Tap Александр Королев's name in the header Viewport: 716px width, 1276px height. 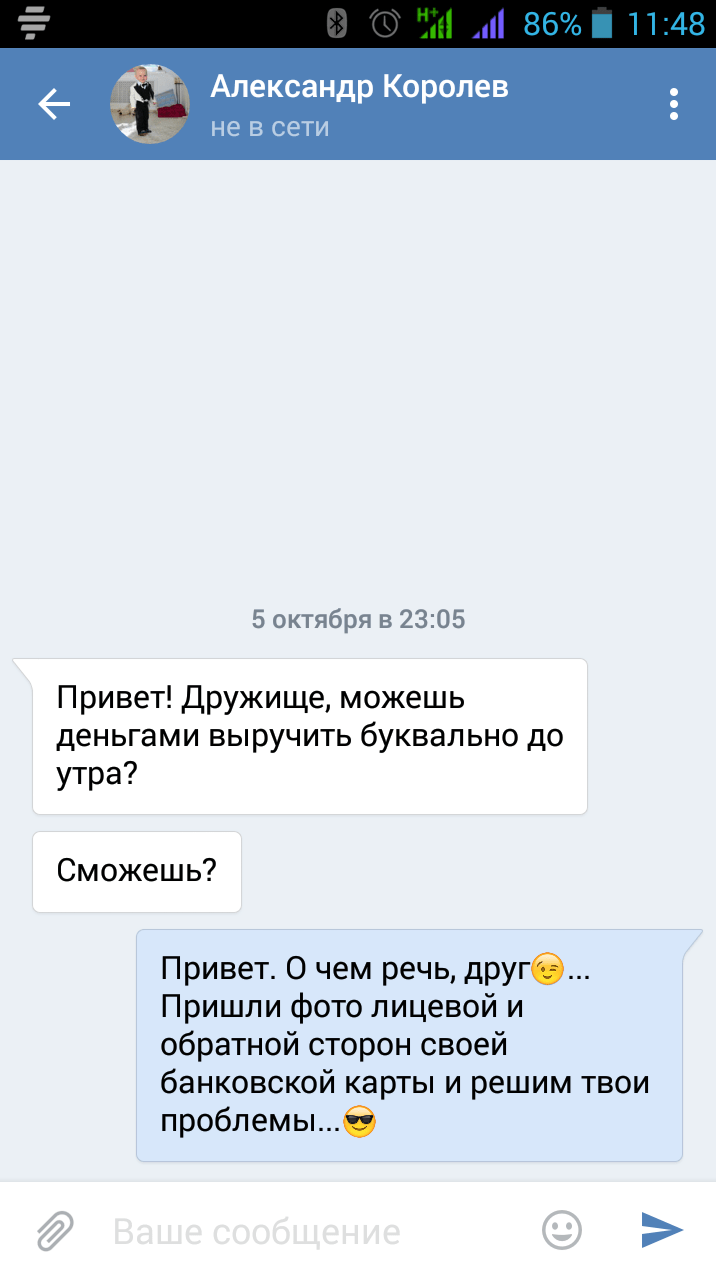point(359,87)
